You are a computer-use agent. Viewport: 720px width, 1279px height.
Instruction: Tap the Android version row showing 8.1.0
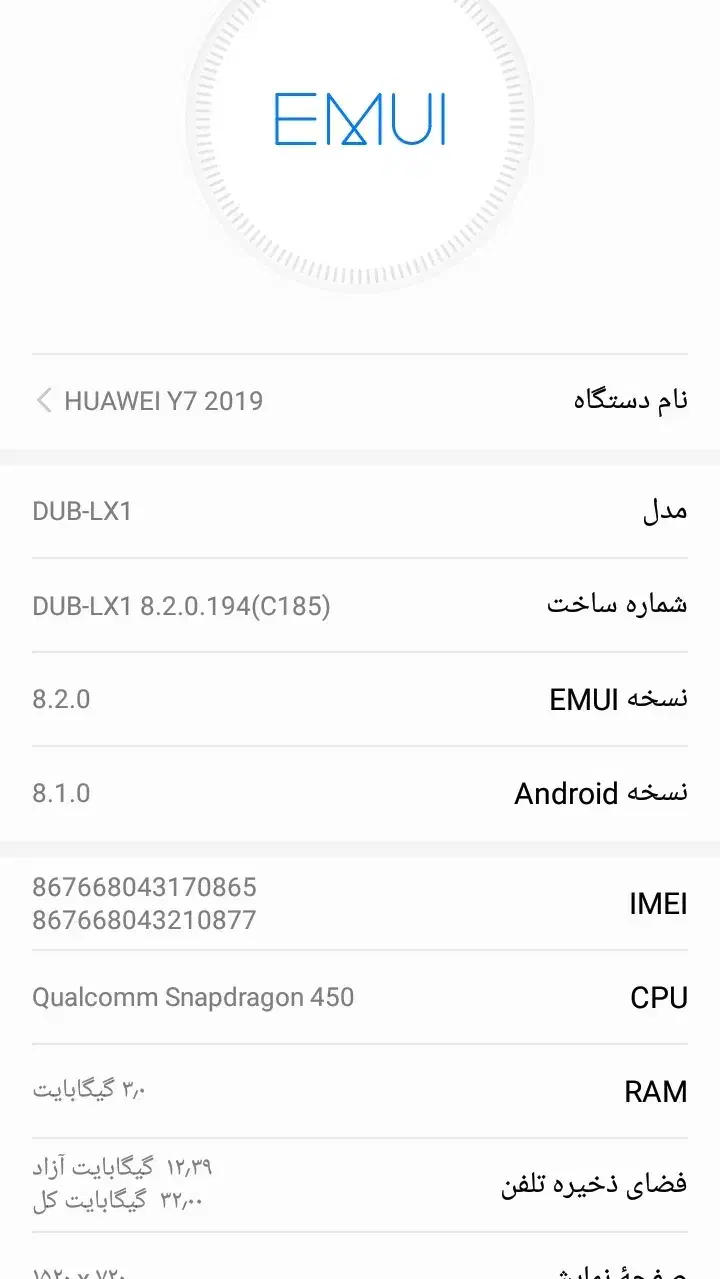(360, 792)
